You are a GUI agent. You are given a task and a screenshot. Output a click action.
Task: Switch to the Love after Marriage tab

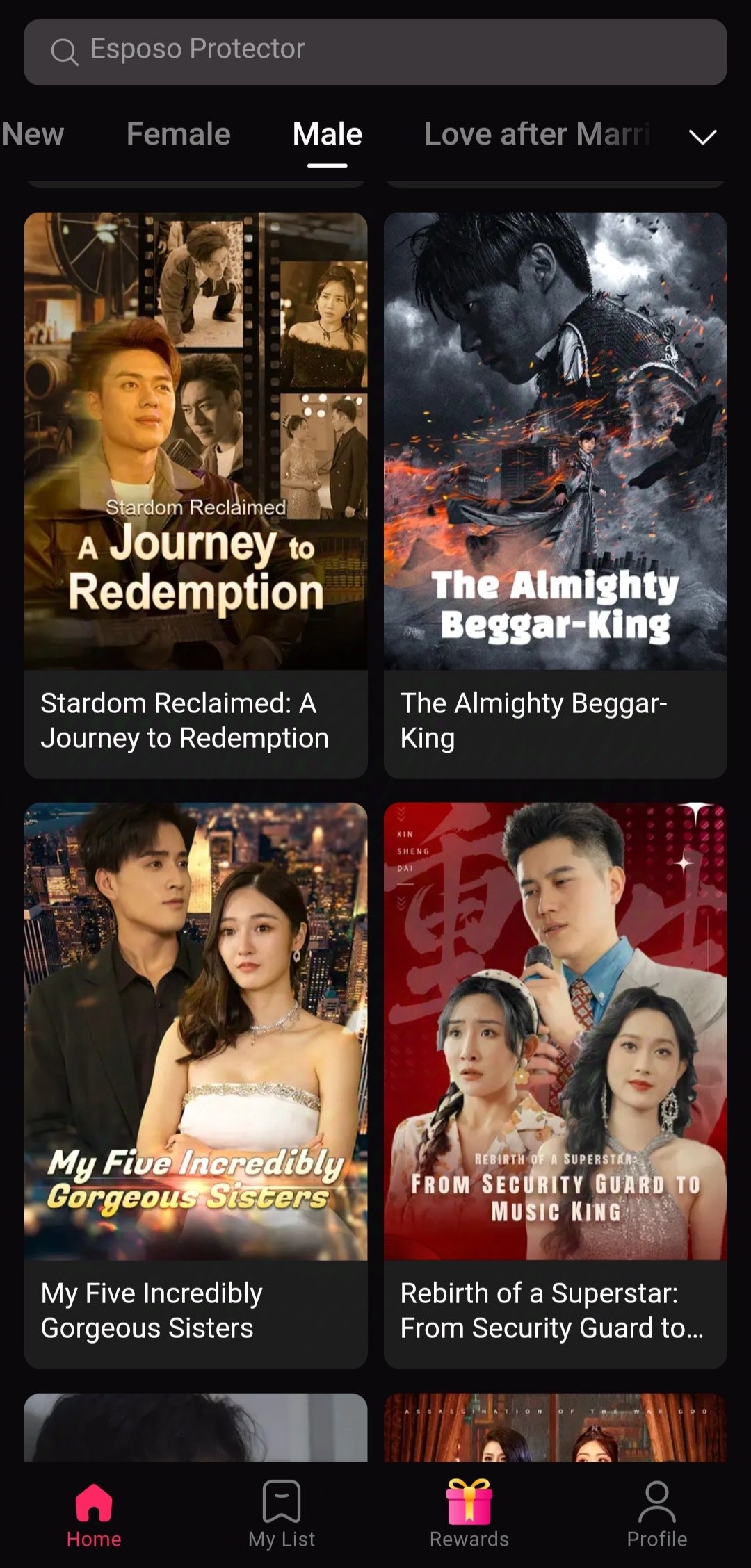point(538,134)
